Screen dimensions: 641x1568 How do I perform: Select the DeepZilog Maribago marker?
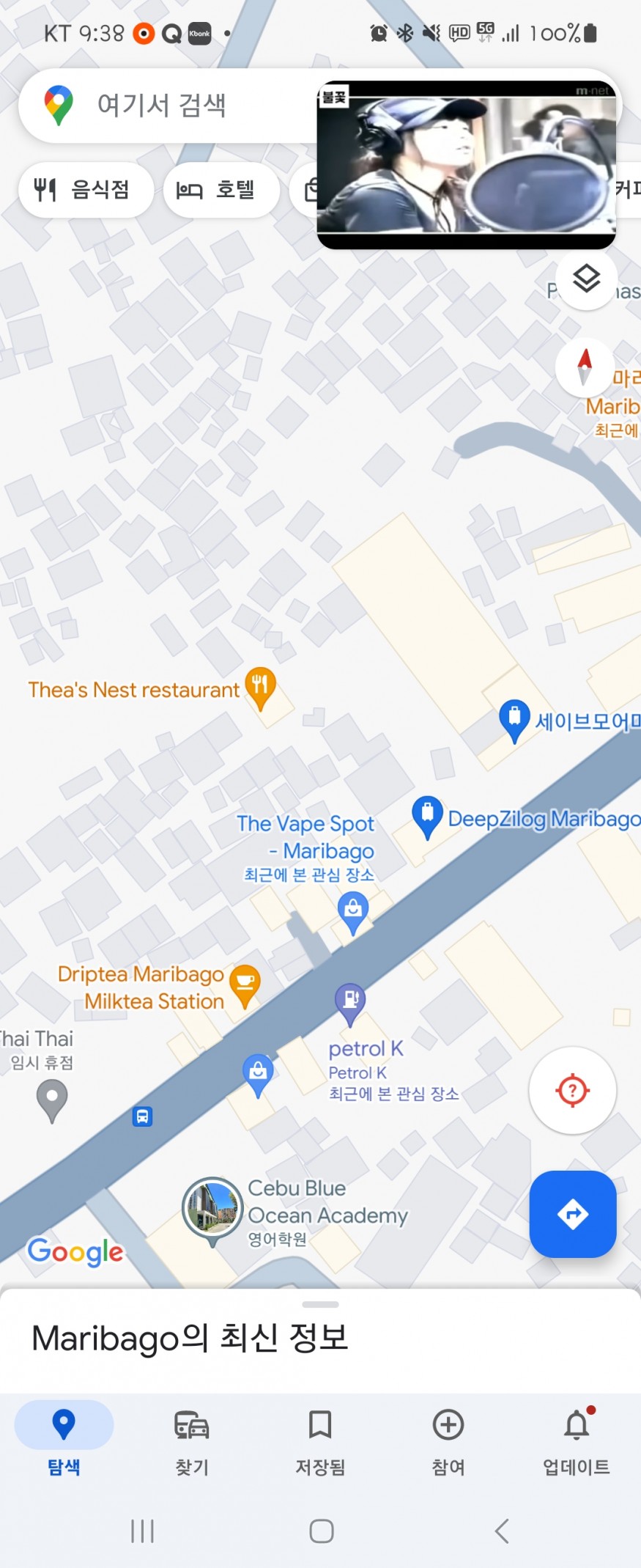click(x=427, y=815)
